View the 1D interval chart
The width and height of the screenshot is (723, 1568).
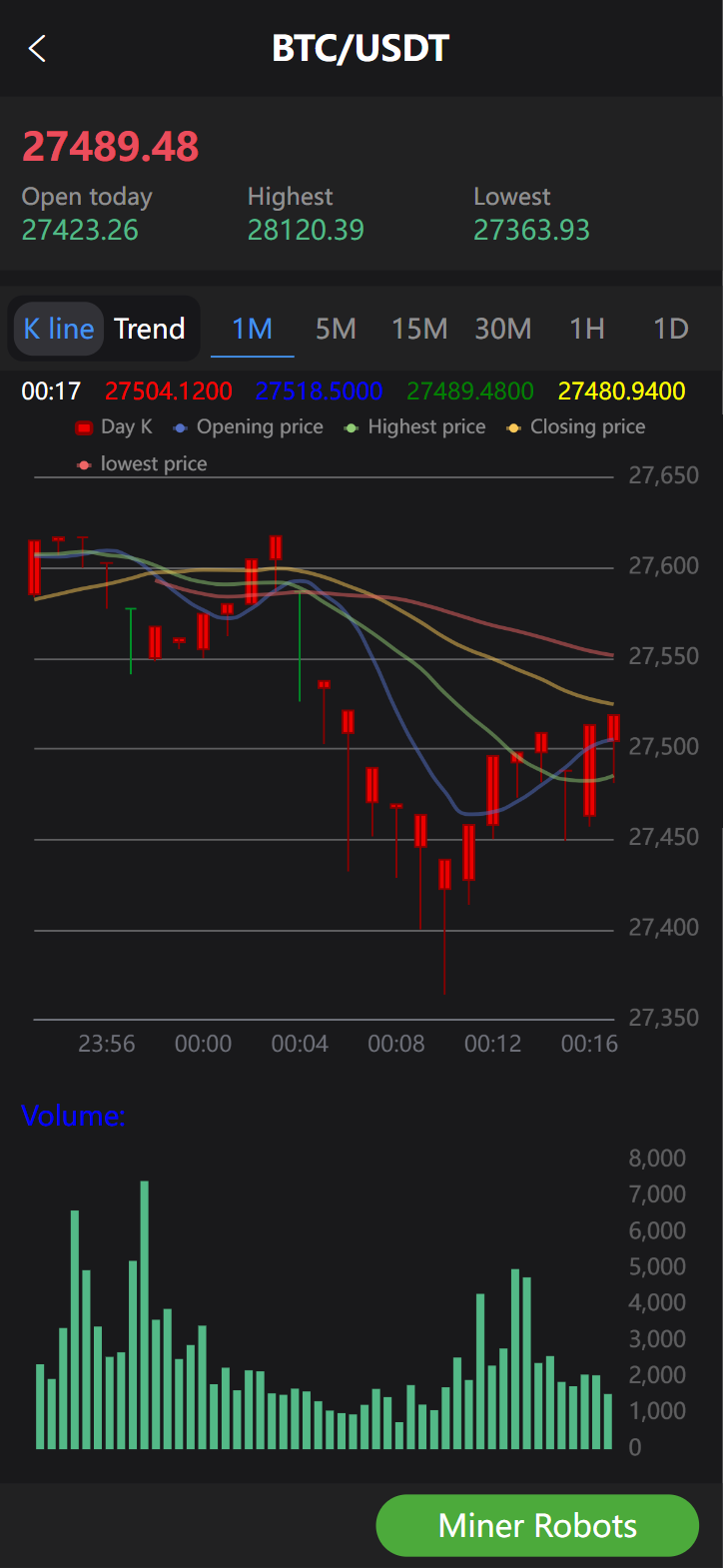pos(671,329)
